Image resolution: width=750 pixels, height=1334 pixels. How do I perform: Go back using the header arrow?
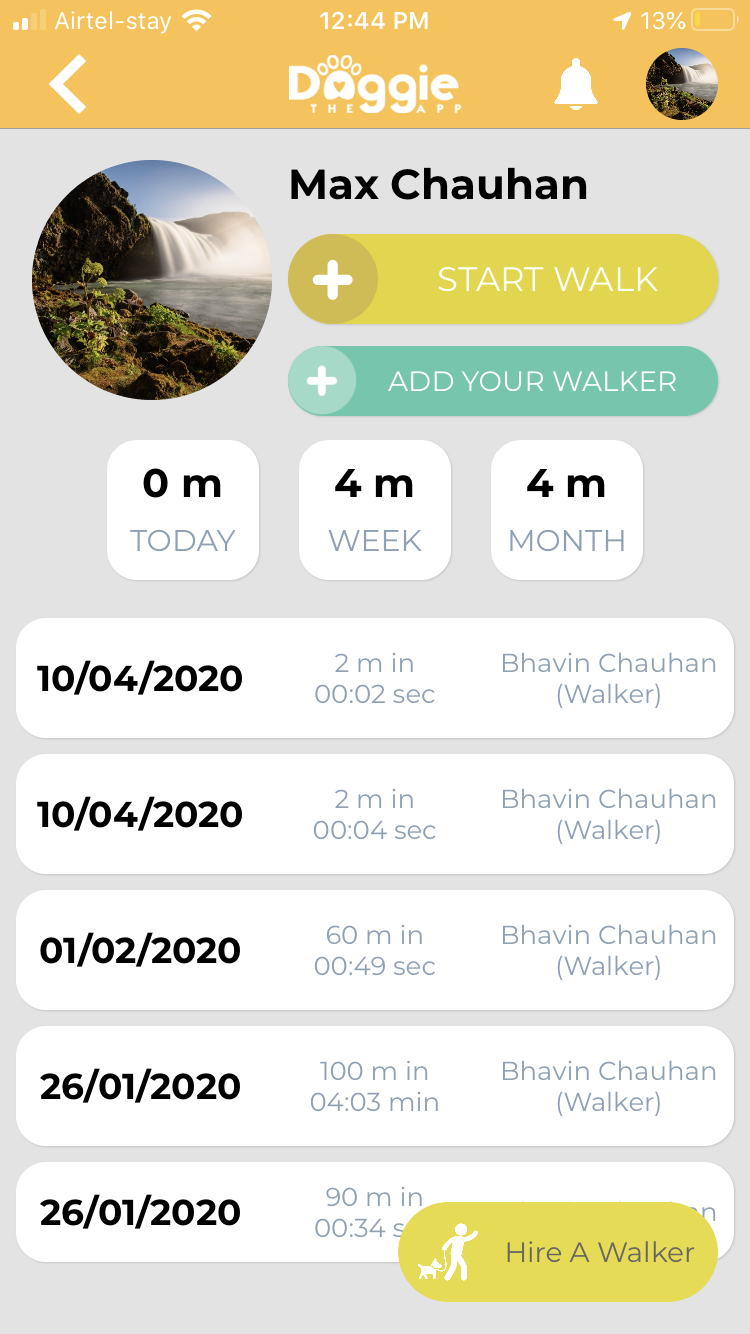pyautogui.click(x=68, y=83)
